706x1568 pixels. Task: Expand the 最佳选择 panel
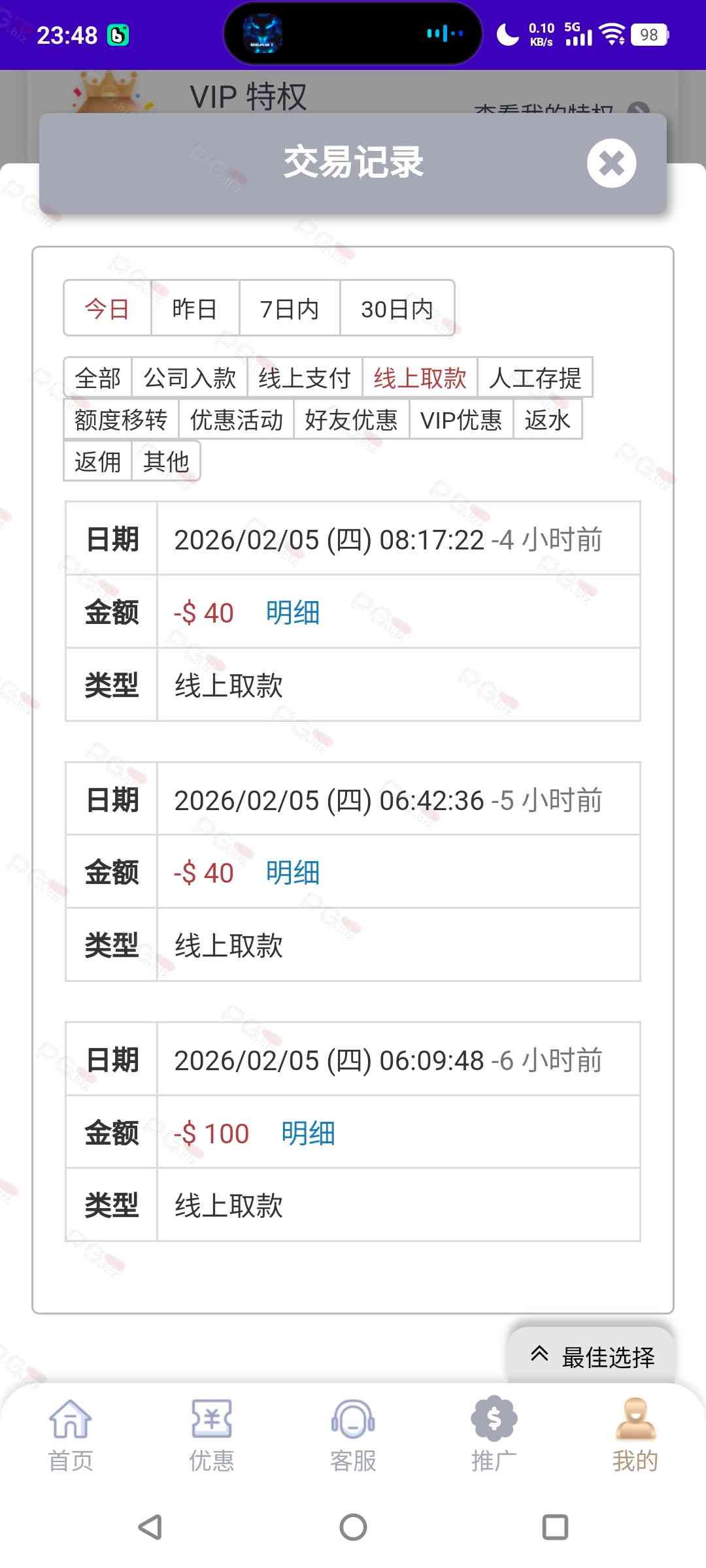(x=592, y=1356)
